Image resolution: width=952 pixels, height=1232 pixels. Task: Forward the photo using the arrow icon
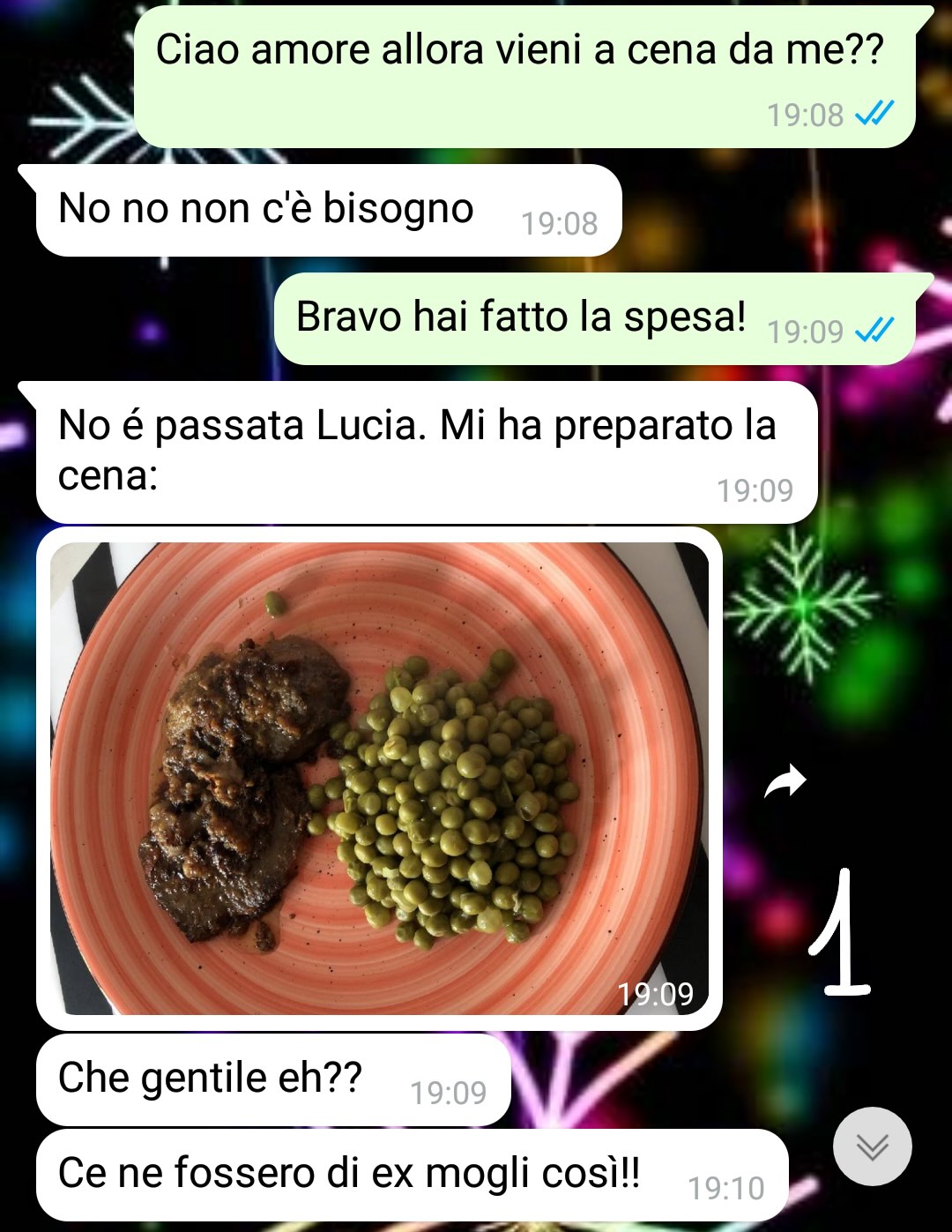pyautogui.click(x=785, y=780)
